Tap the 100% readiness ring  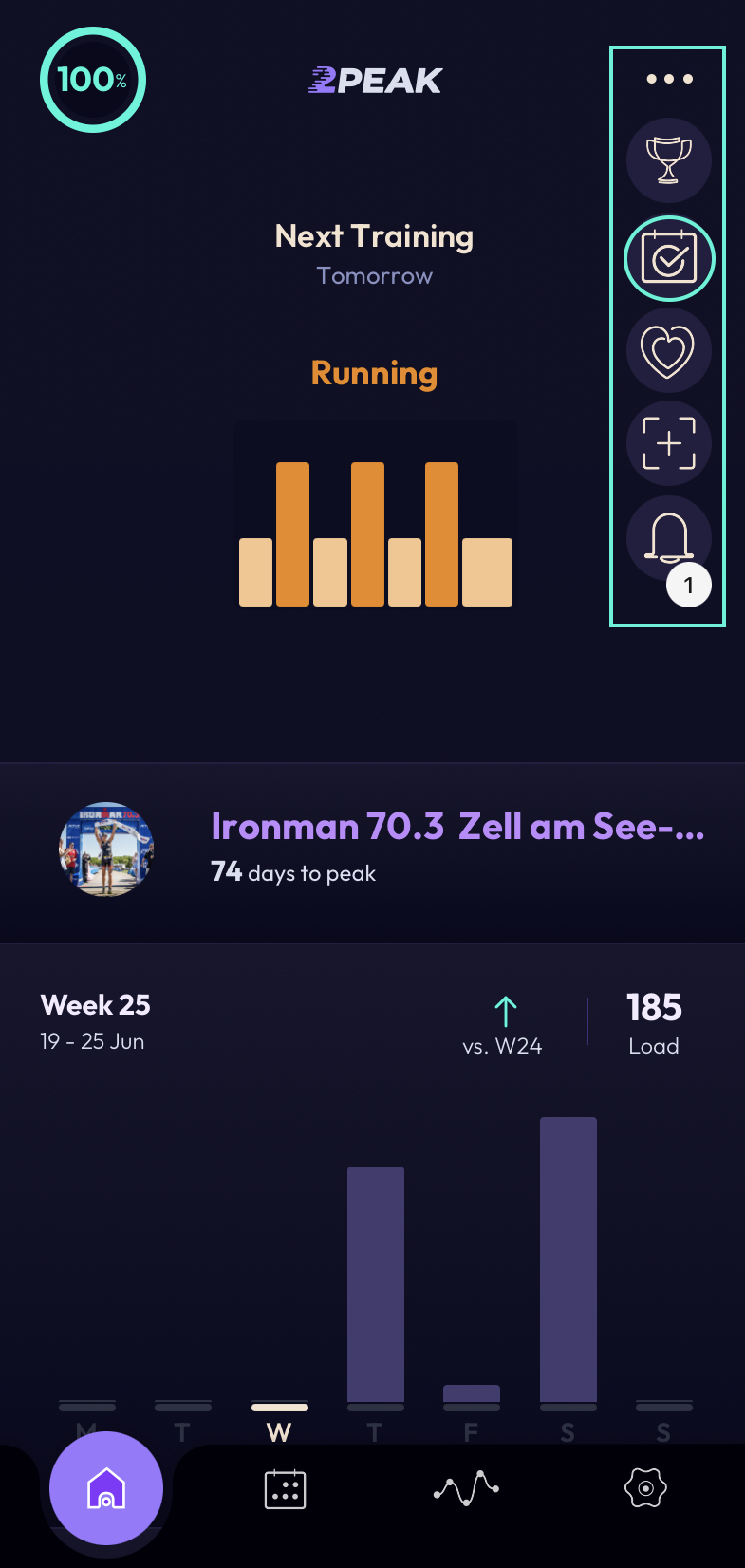[93, 80]
